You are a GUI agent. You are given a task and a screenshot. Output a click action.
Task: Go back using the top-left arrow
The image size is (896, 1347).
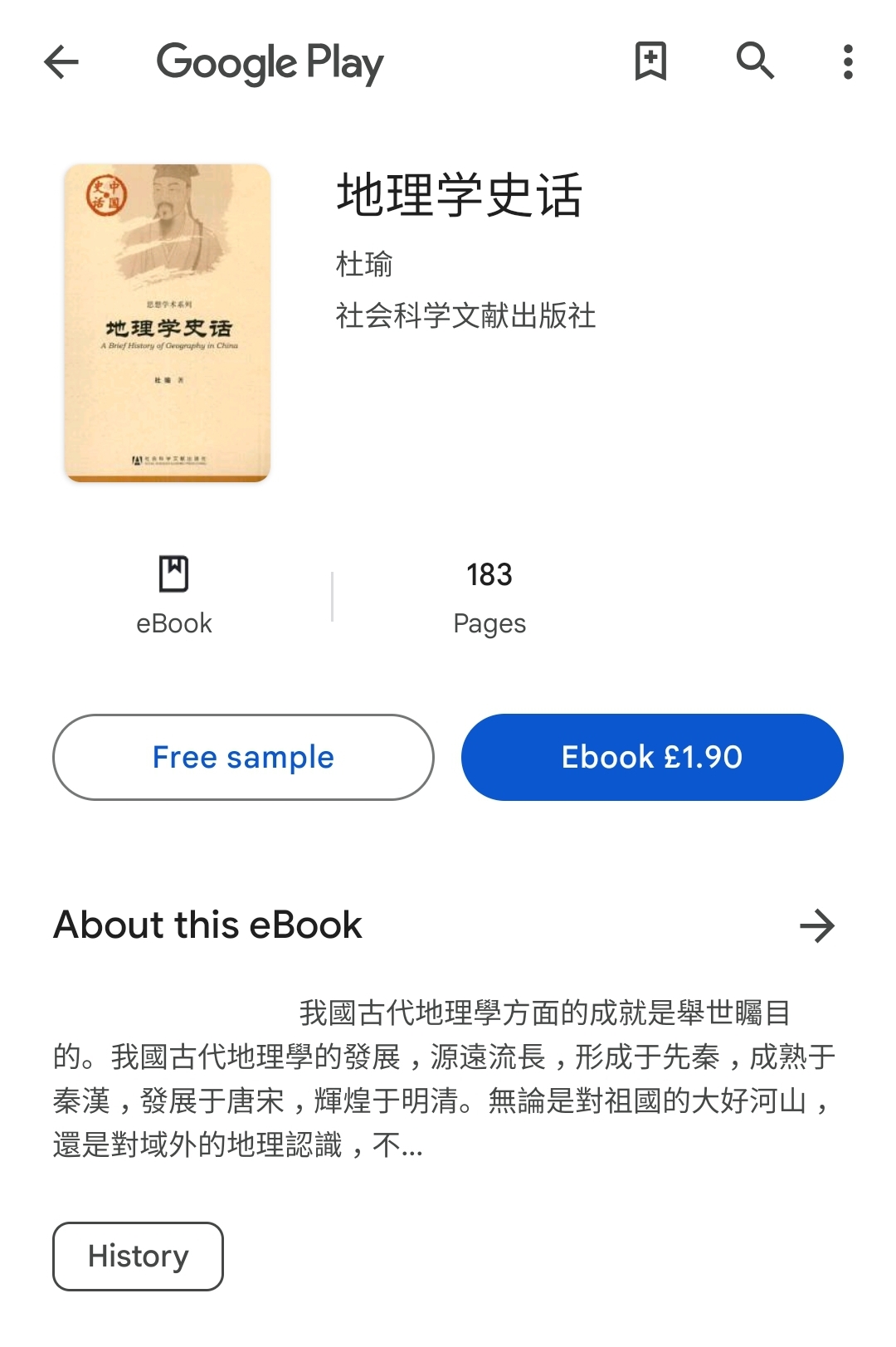(x=61, y=61)
